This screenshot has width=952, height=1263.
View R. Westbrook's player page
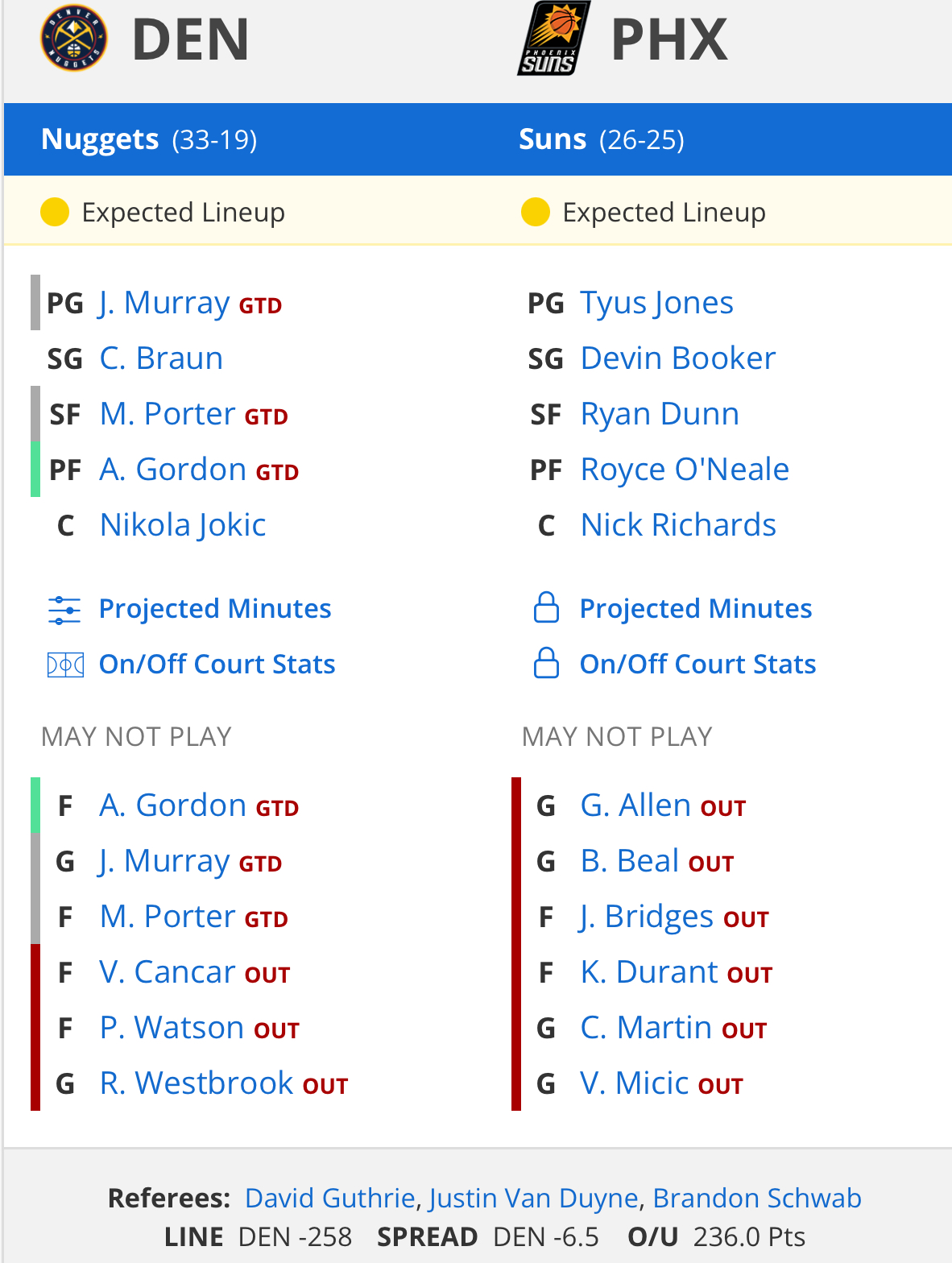coord(196,1083)
